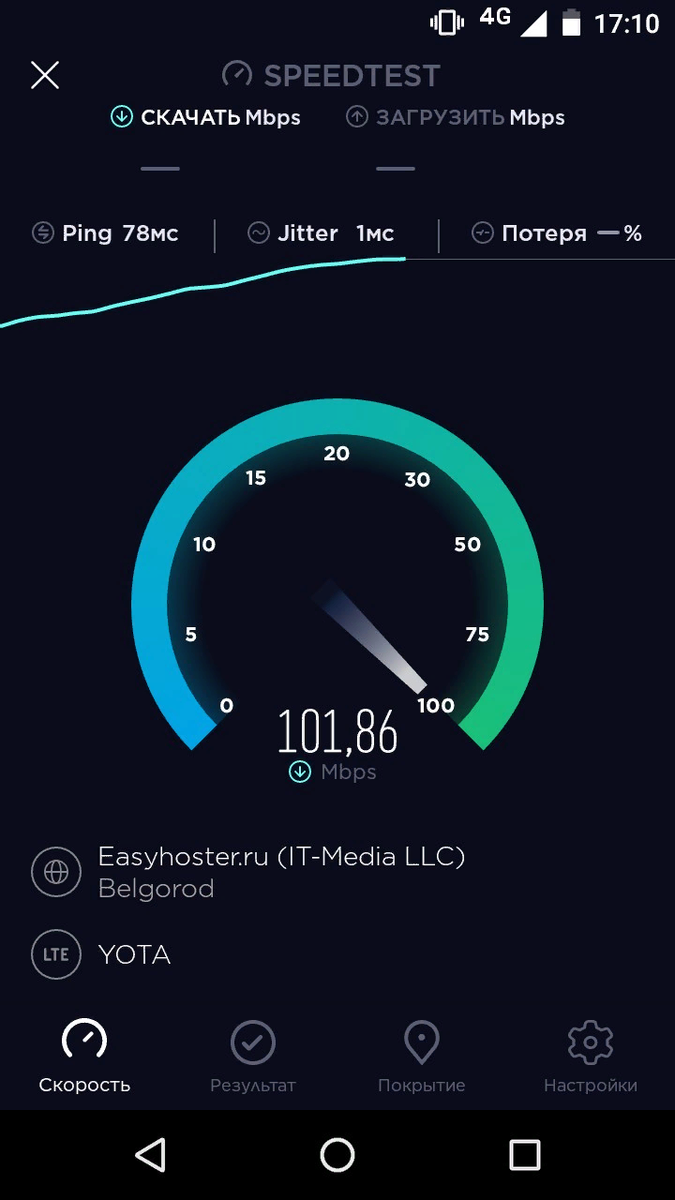Open the Easyhoster.ru server entry
The height and width of the screenshot is (1200, 675).
click(x=280, y=871)
